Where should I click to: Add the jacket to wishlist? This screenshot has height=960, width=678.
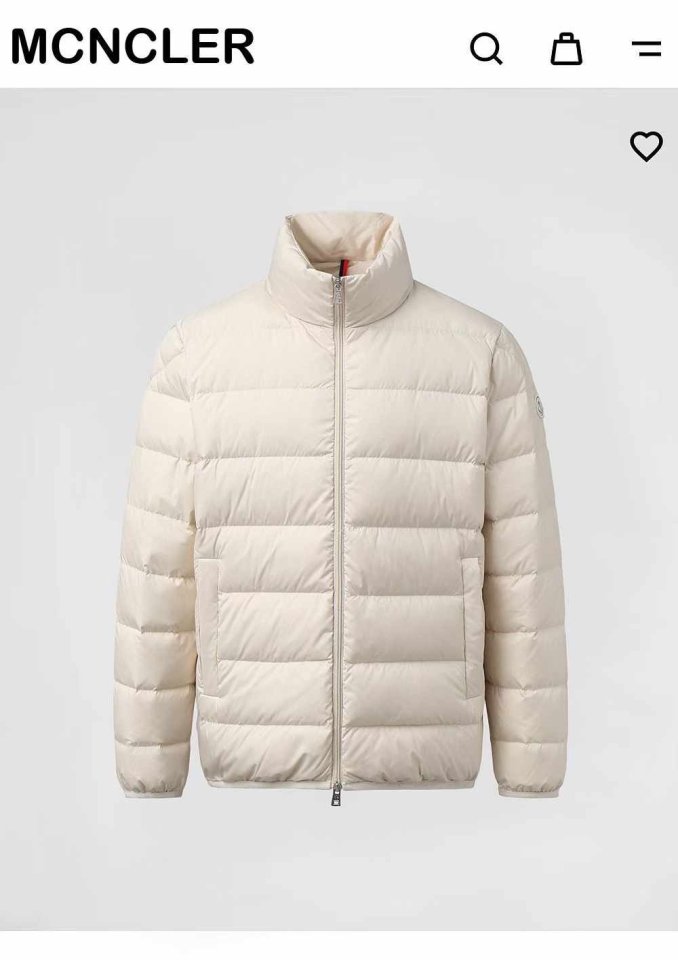coord(646,147)
